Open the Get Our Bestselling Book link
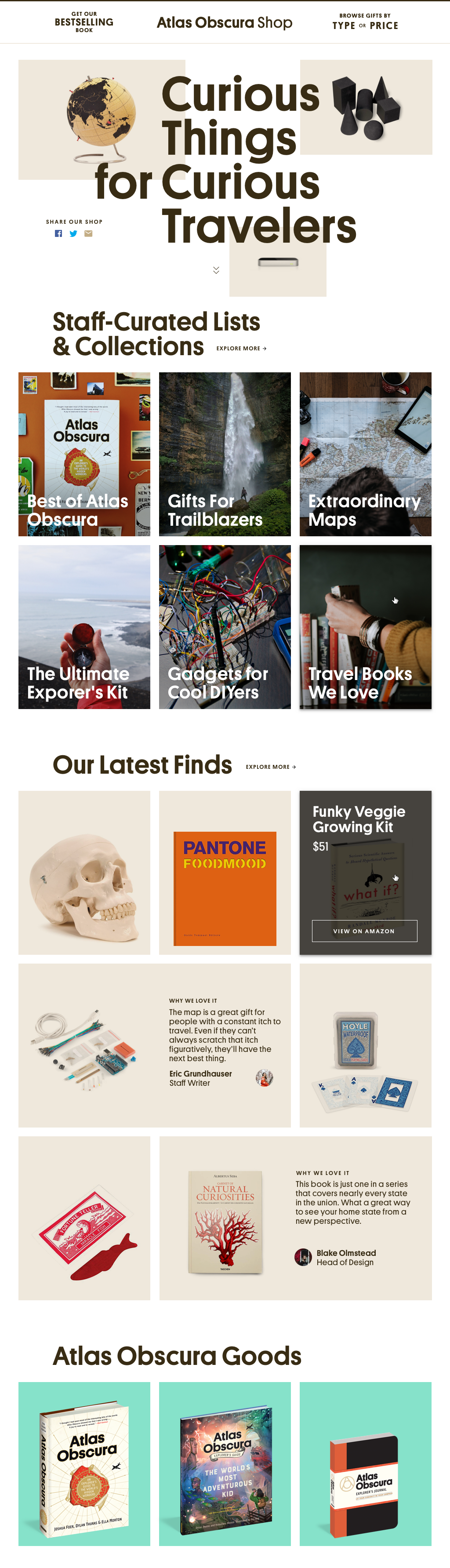Viewport: 450px width, 1568px height. click(x=84, y=22)
